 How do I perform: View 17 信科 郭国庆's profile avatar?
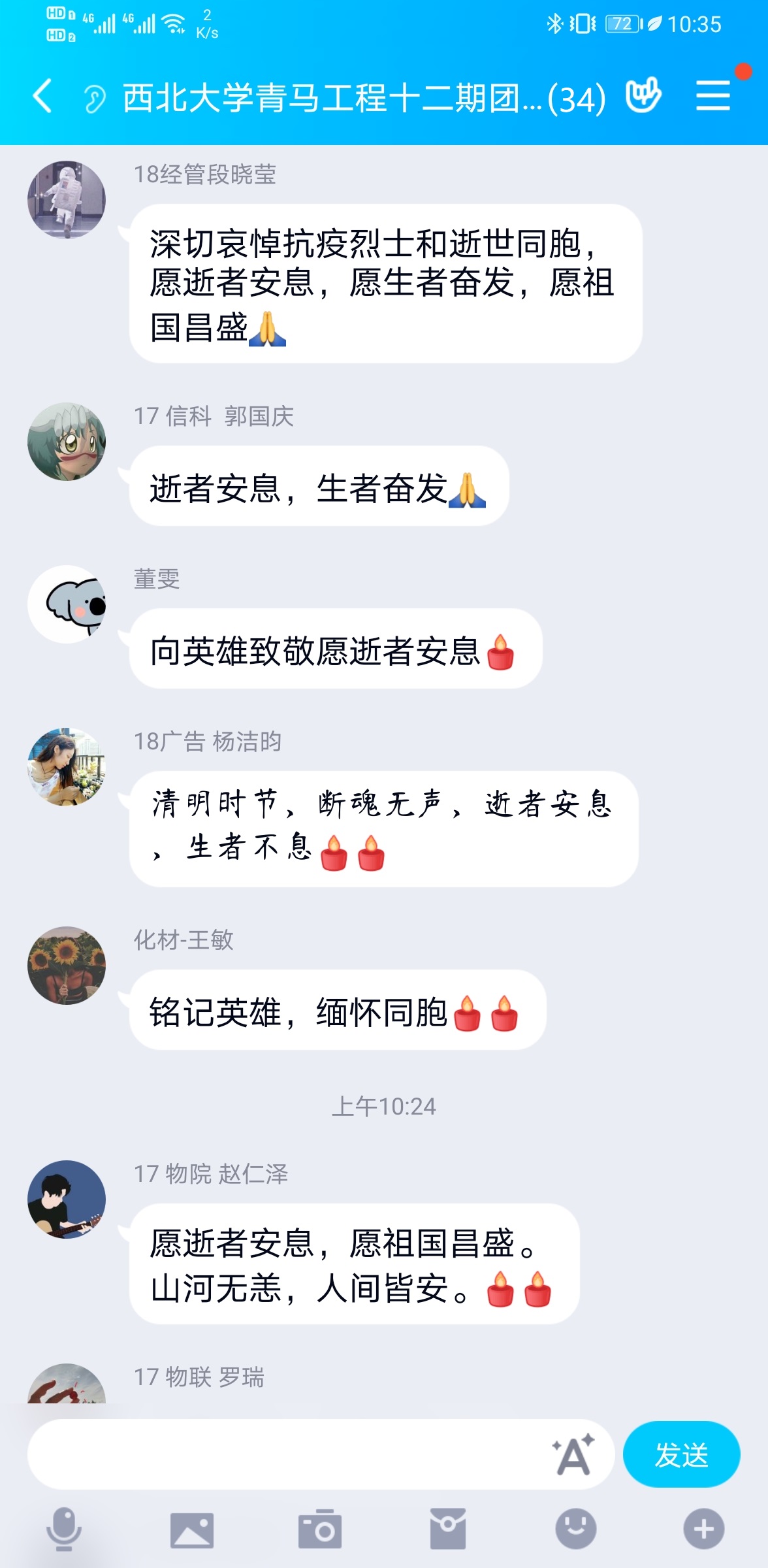coord(67,442)
